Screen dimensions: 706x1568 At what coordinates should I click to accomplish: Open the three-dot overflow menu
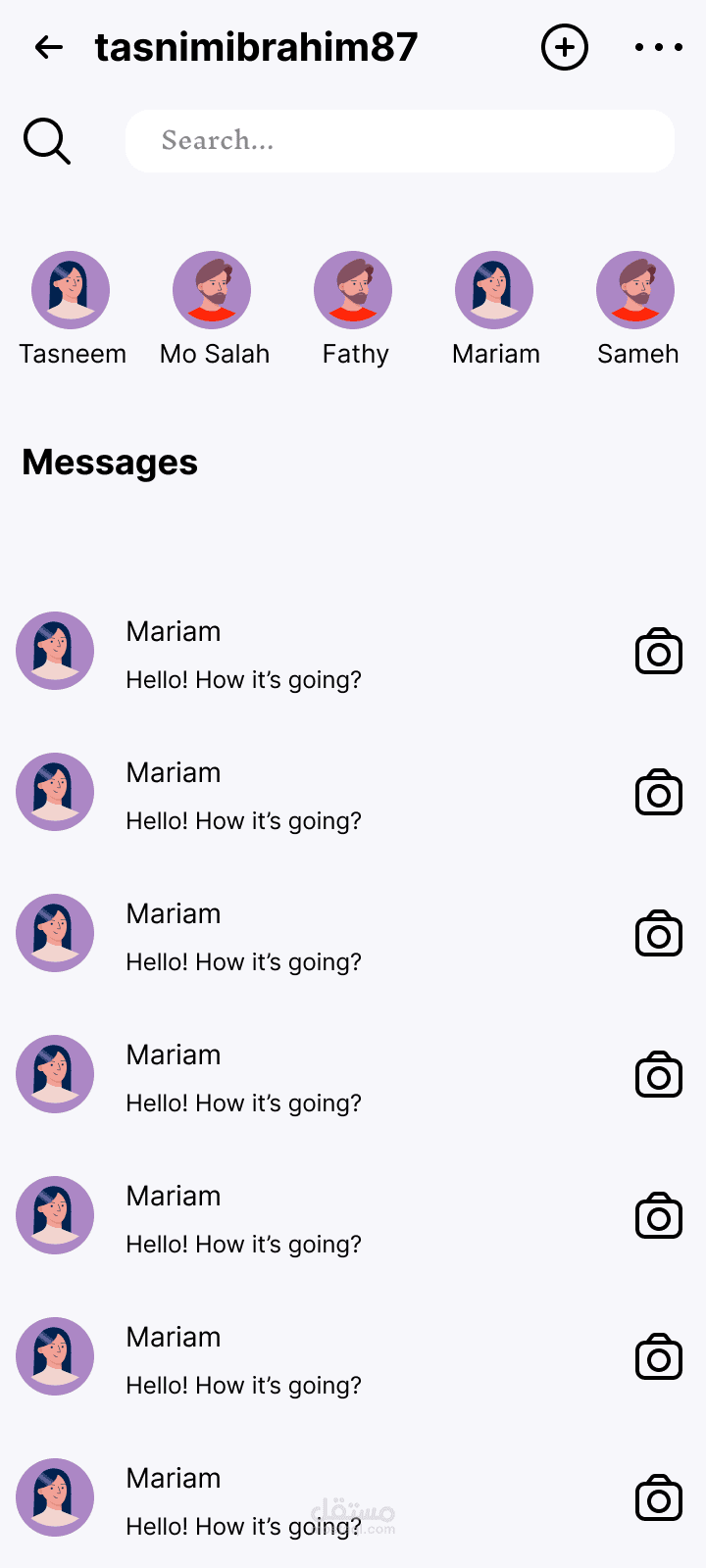coord(659,47)
